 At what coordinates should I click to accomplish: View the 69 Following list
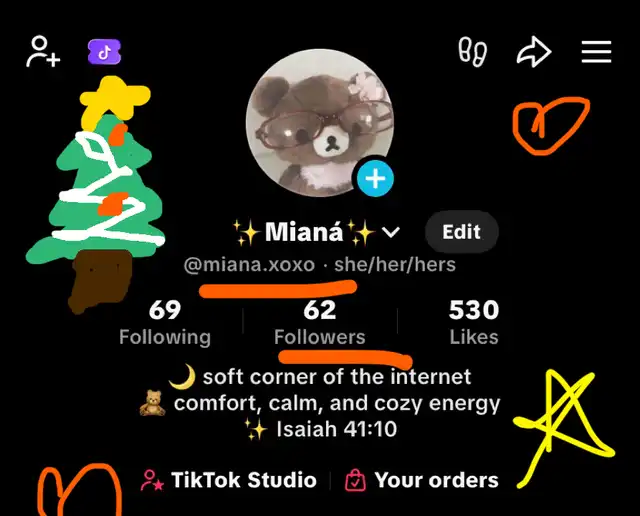click(165, 322)
